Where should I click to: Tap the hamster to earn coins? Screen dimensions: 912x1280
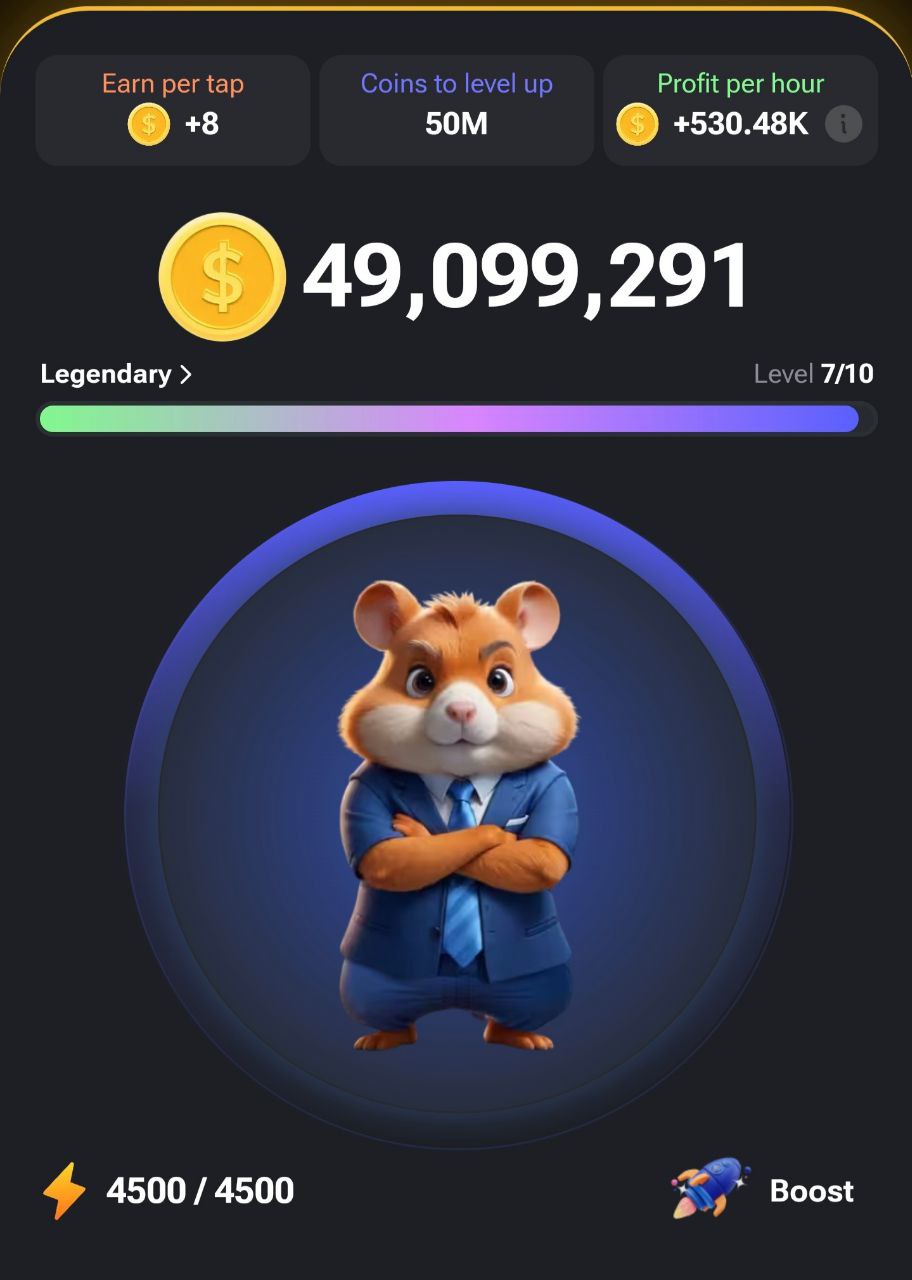pyautogui.click(x=457, y=815)
